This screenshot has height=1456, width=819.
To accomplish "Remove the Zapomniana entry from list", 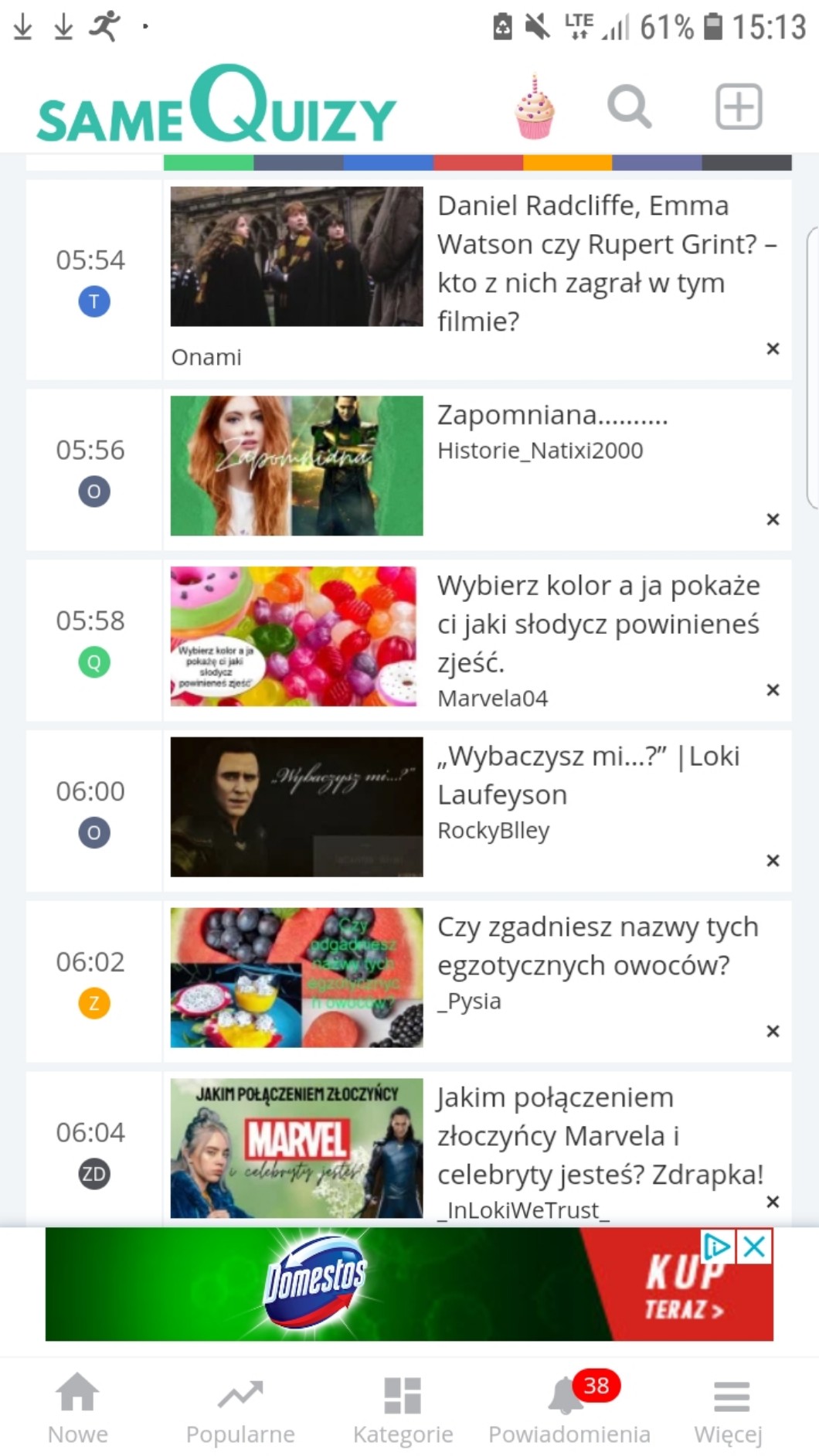I will coord(773,519).
